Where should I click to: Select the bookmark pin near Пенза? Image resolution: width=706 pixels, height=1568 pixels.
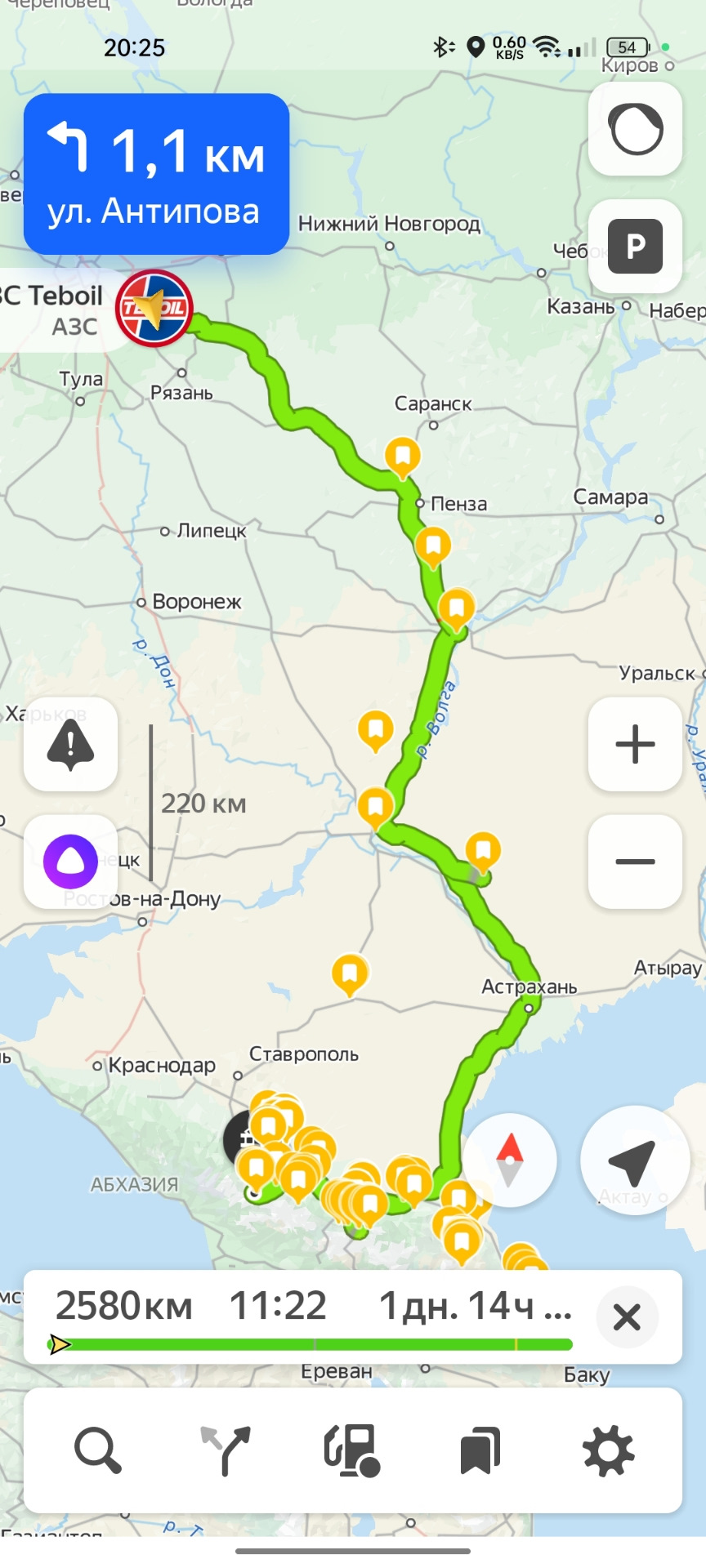[x=403, y=454]
